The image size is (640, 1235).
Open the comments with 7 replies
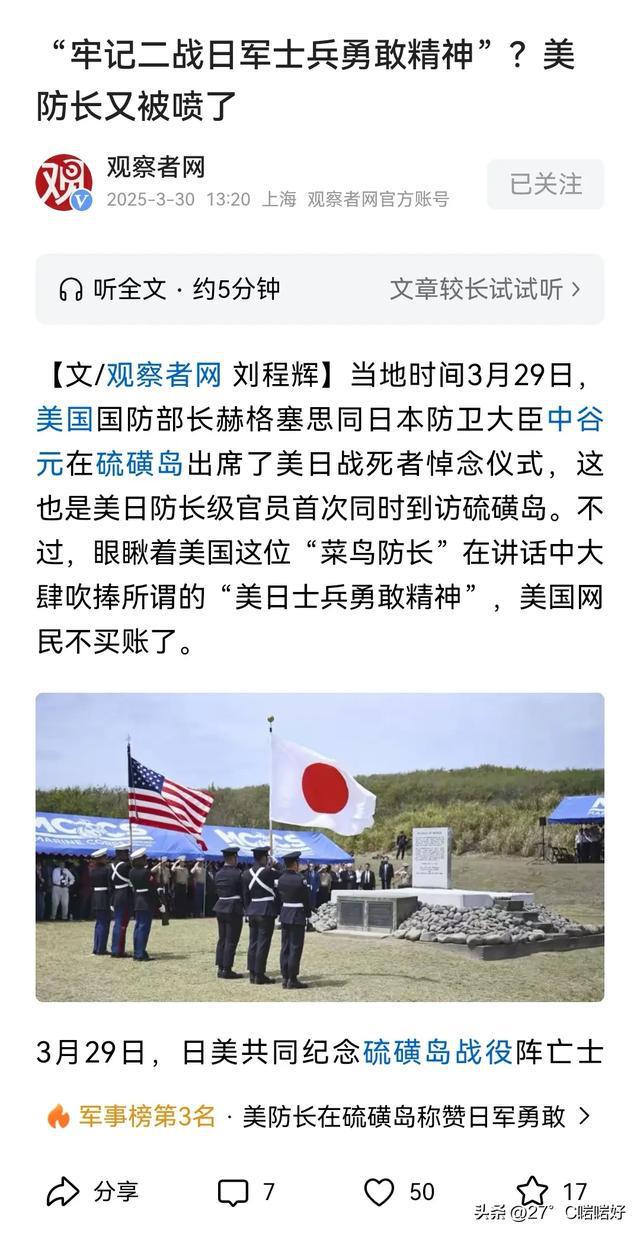tap(246, 1192)
